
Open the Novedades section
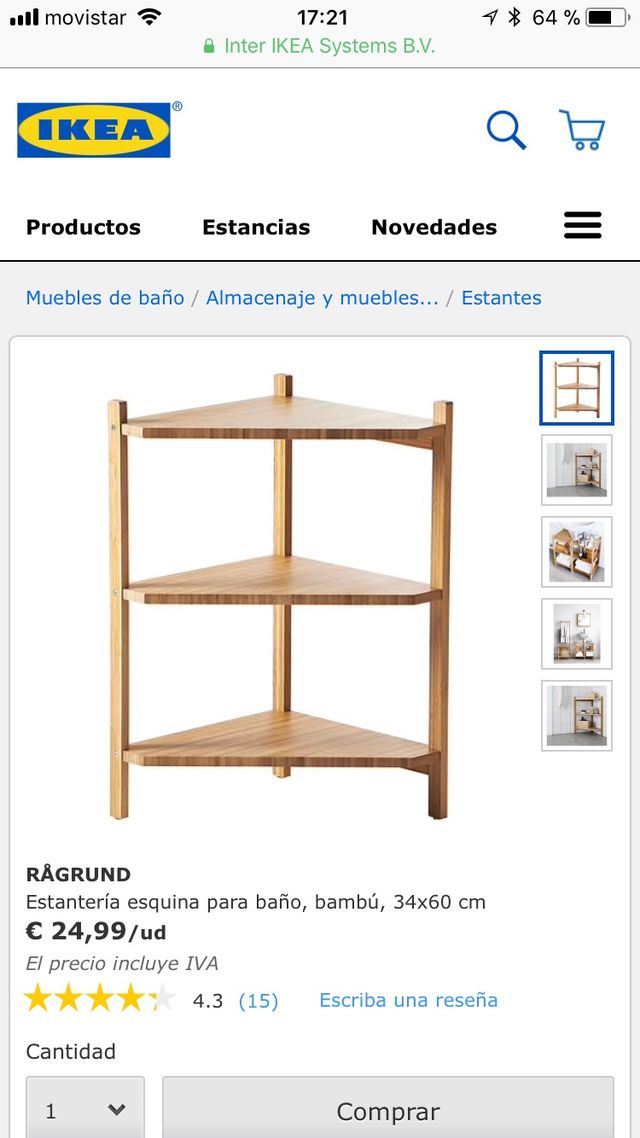pos(434,227)
